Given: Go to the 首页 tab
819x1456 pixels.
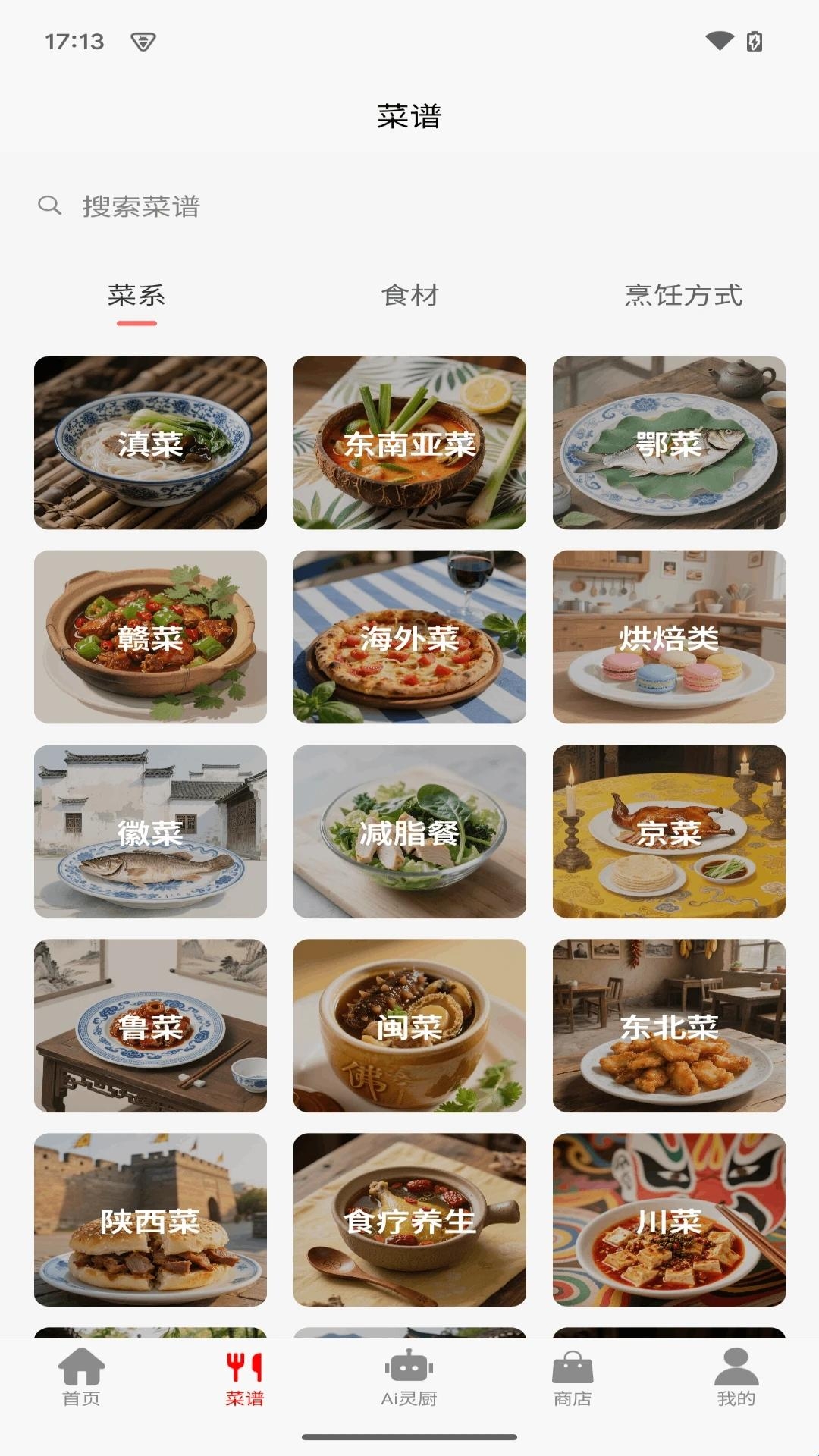Looking at the screenshot, I should pyautogui.click(x=82, y=1377).
